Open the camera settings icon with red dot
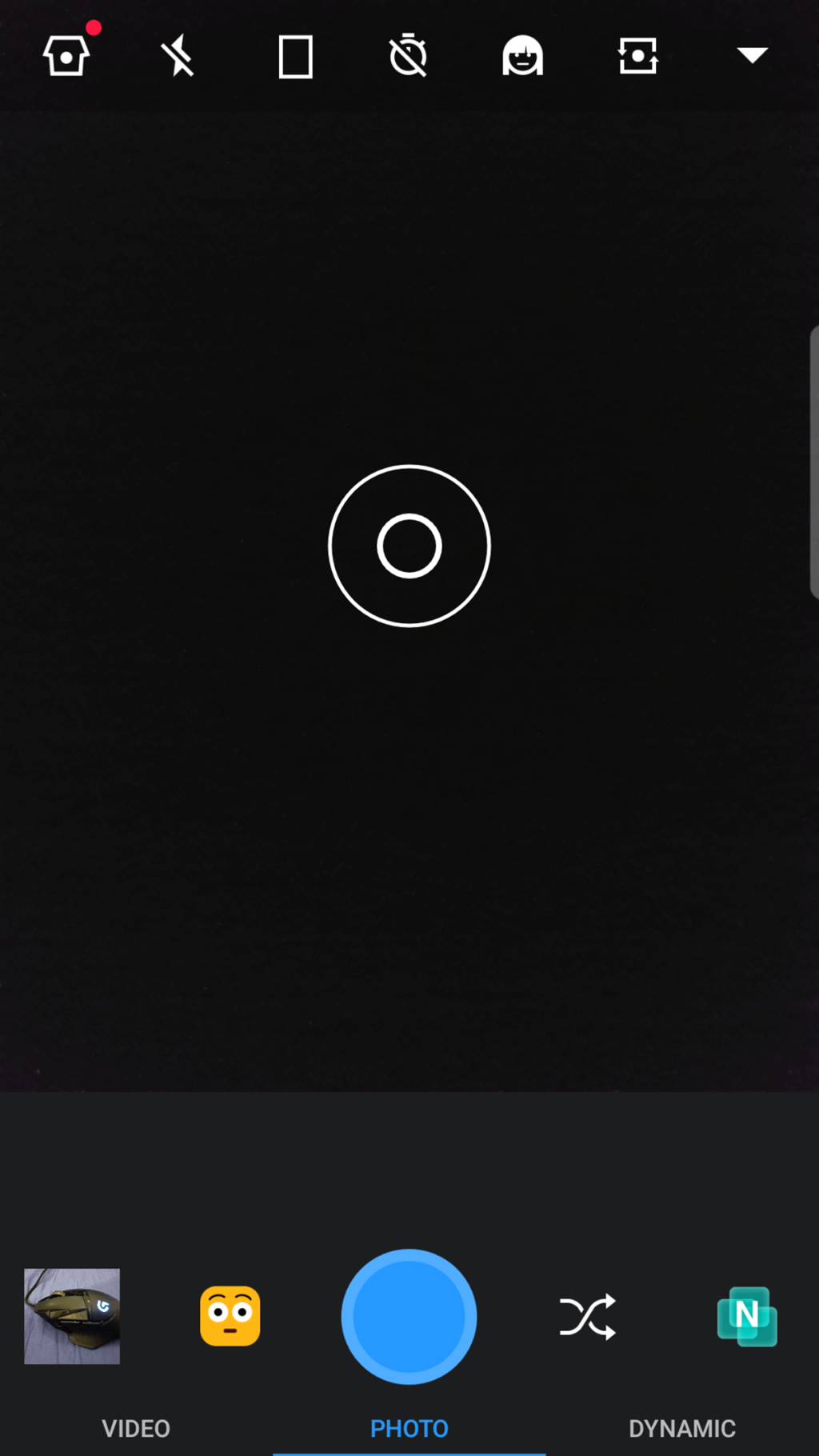This screenshot has width=819, height=1456. (66, 56)
